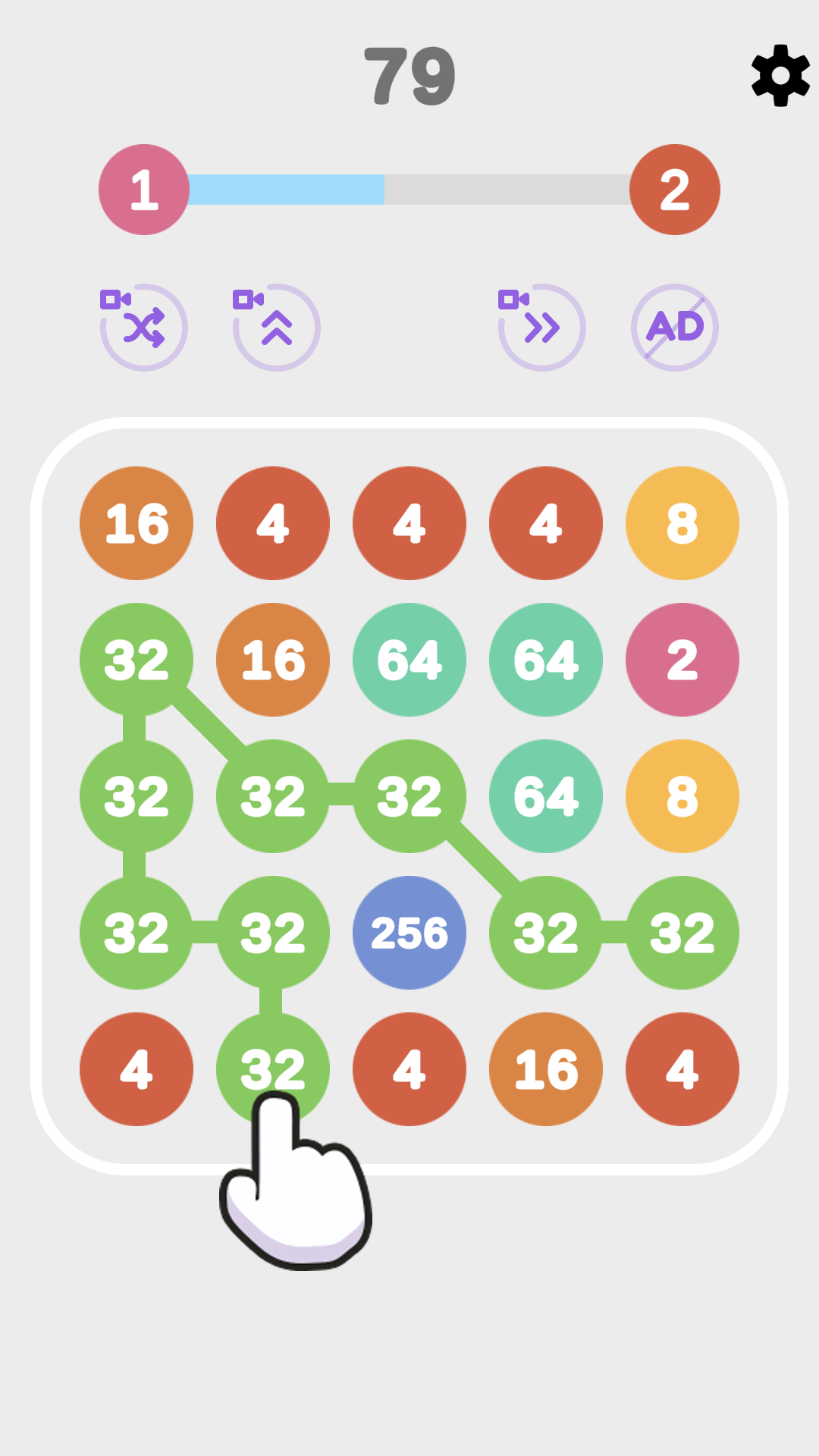
Task: Tap the blue level progress bar
Action: [x=288, y=190]
